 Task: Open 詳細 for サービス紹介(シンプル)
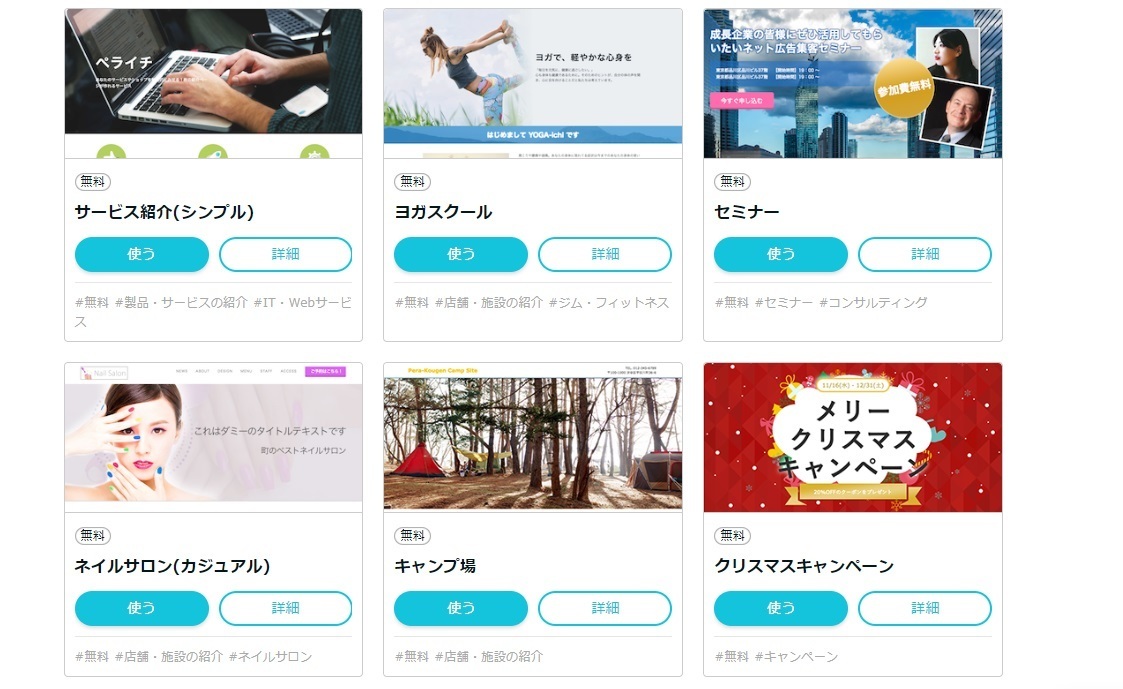[x=286, y=254]
